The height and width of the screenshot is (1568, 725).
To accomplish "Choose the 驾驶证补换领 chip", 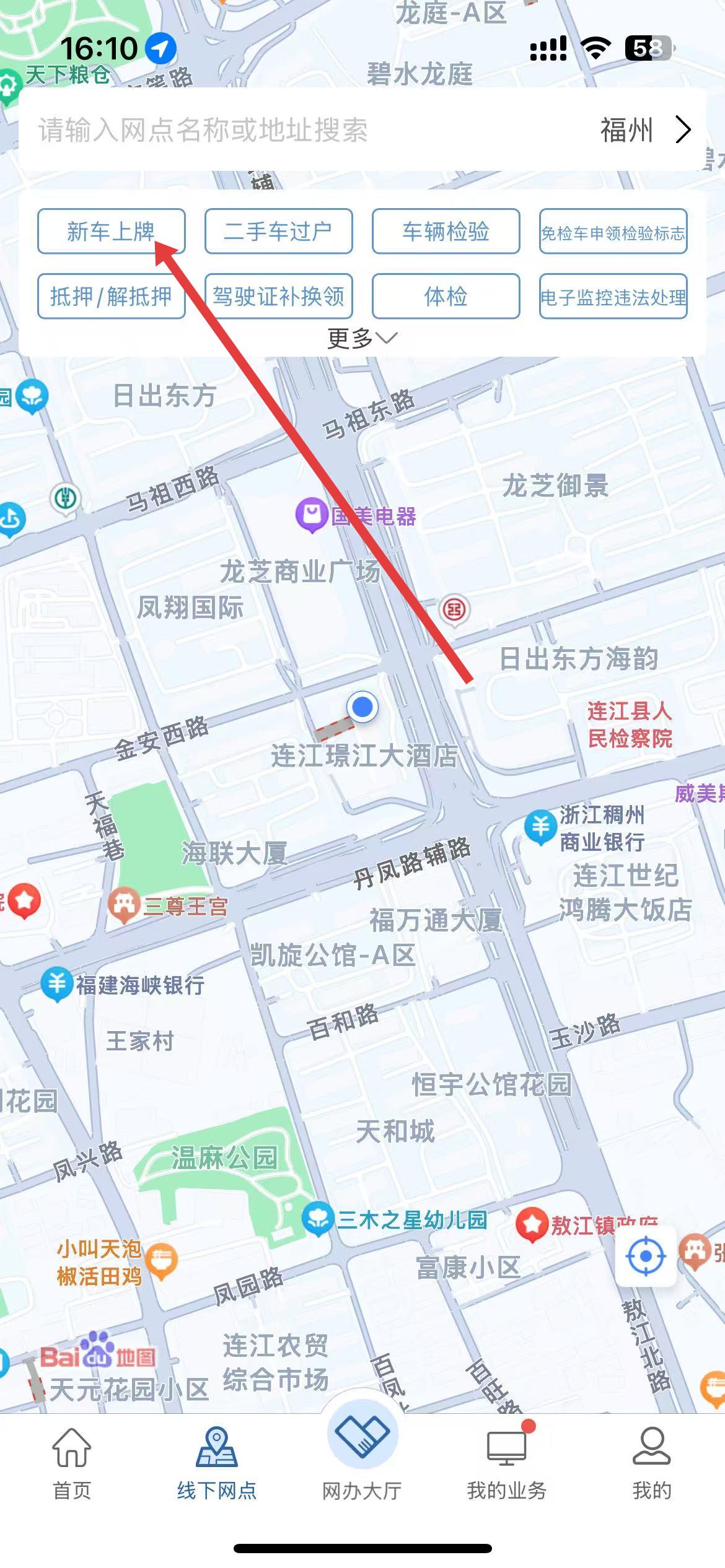I will coord(278,296).
